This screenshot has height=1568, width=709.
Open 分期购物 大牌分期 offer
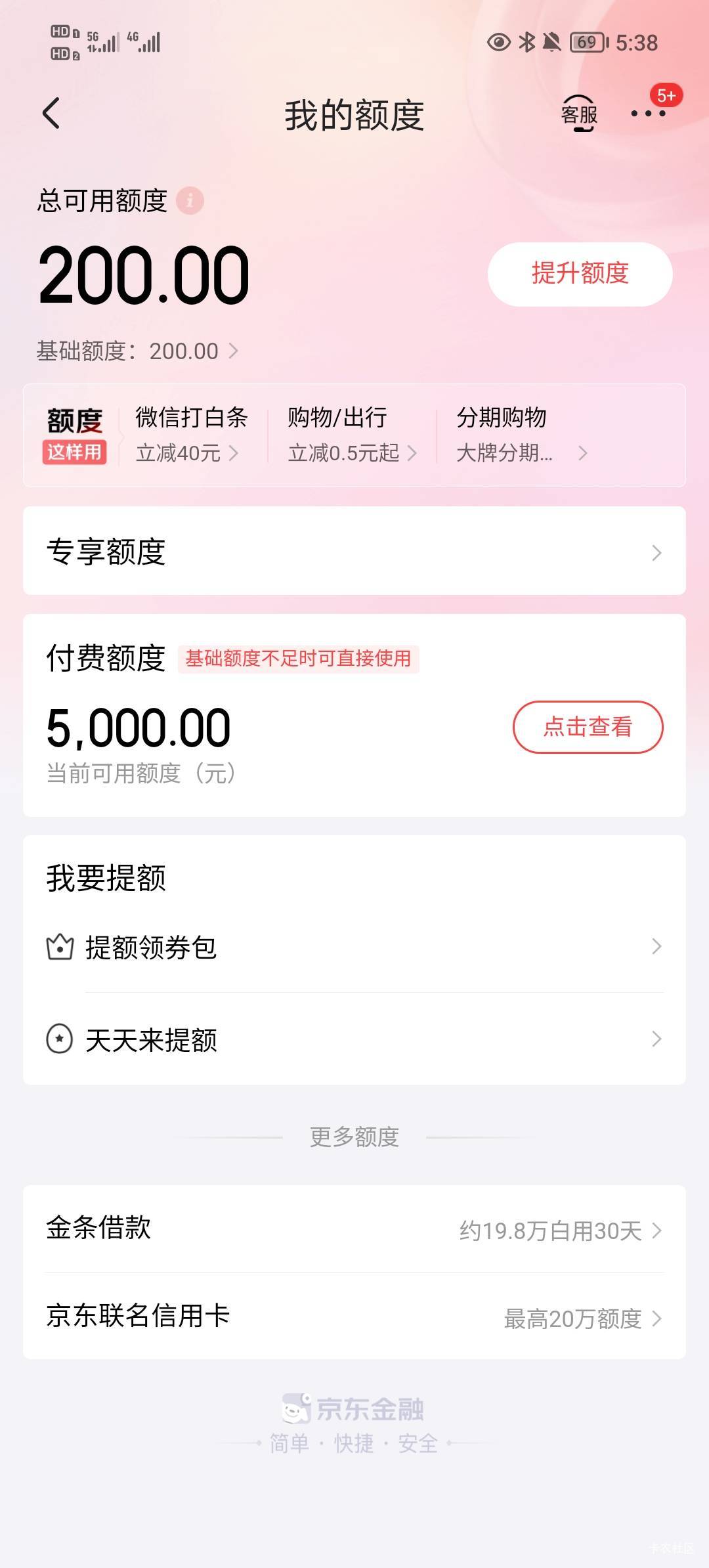(522, 435)
